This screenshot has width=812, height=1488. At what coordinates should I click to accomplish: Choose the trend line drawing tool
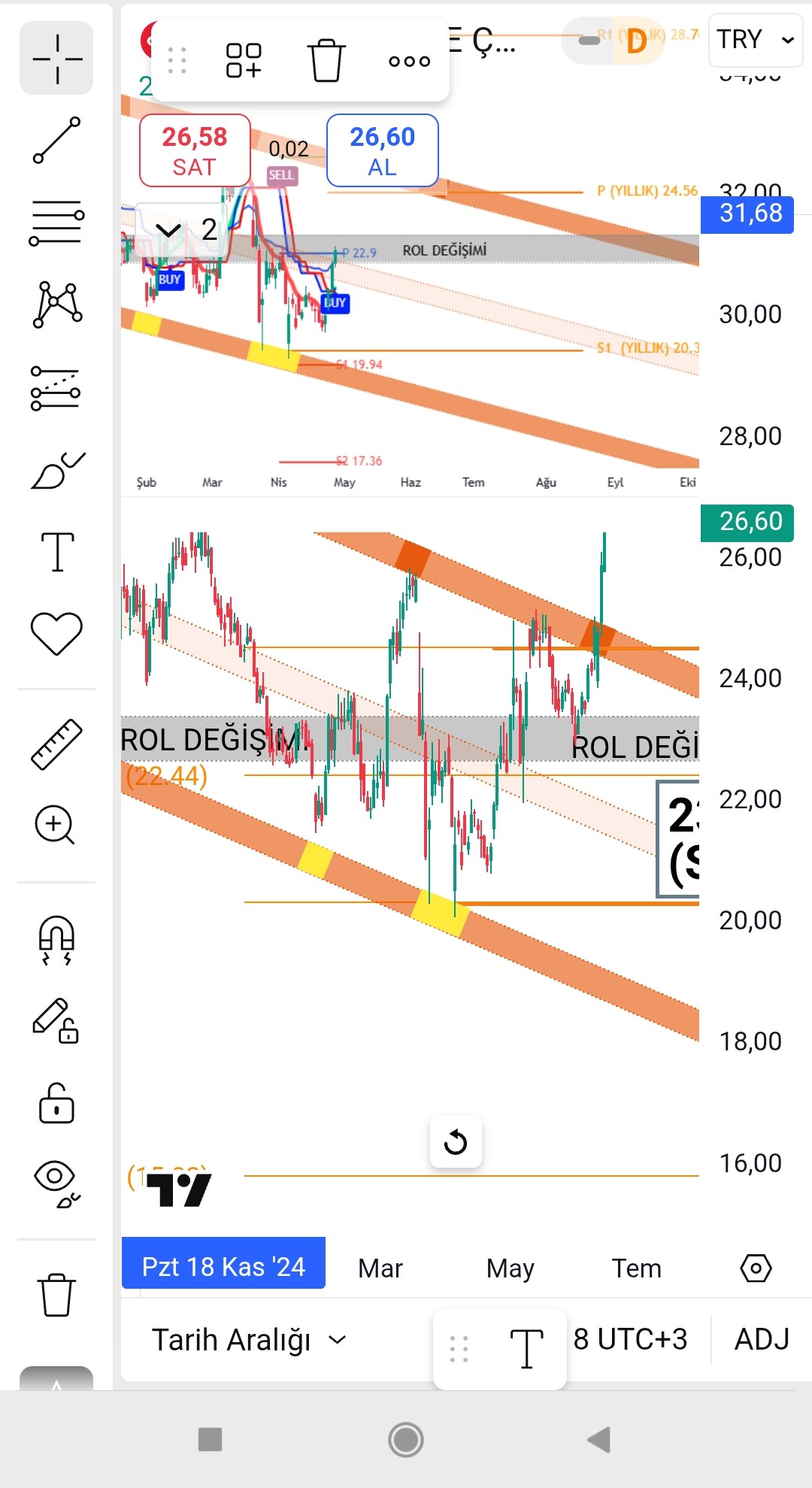click(56, 140)
